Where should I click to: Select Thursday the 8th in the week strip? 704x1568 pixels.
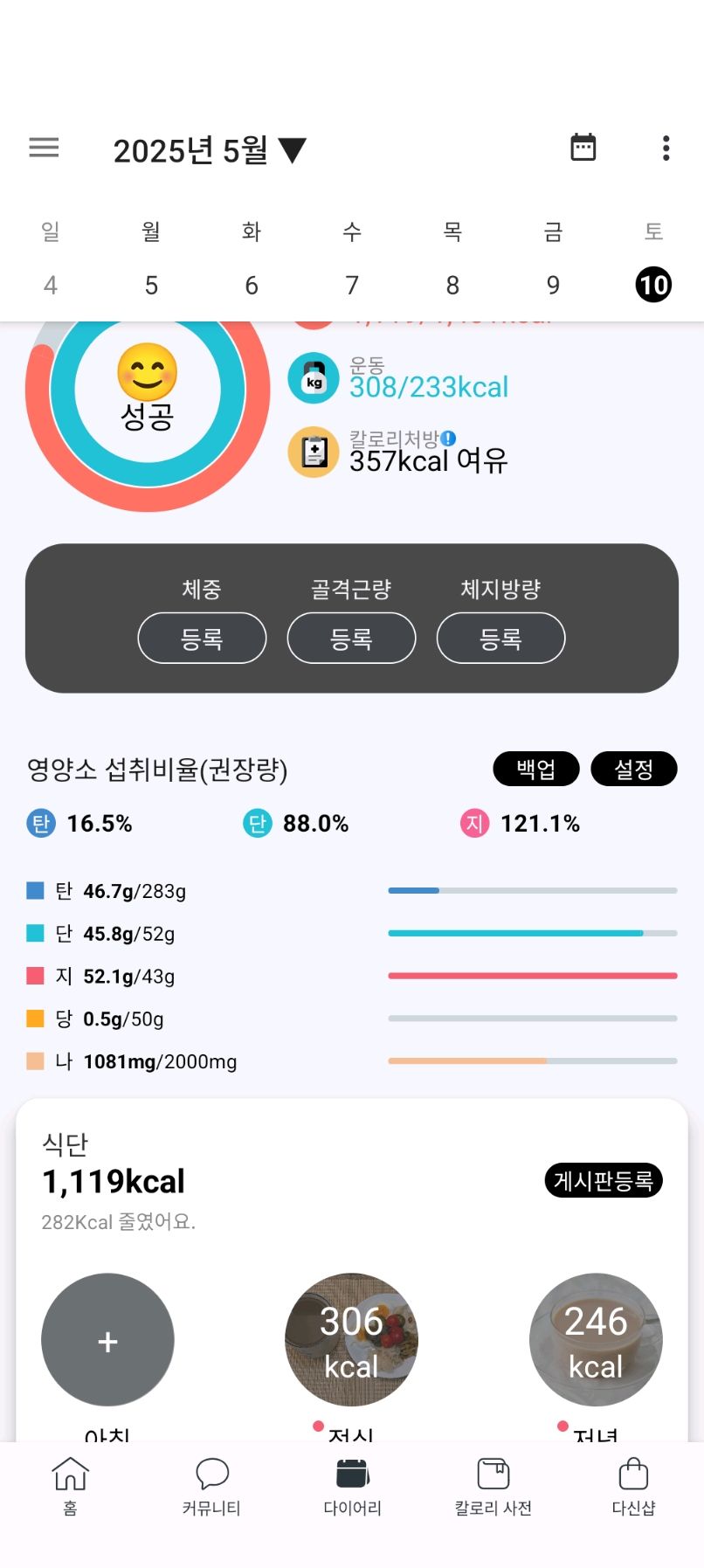coord(452,285)
